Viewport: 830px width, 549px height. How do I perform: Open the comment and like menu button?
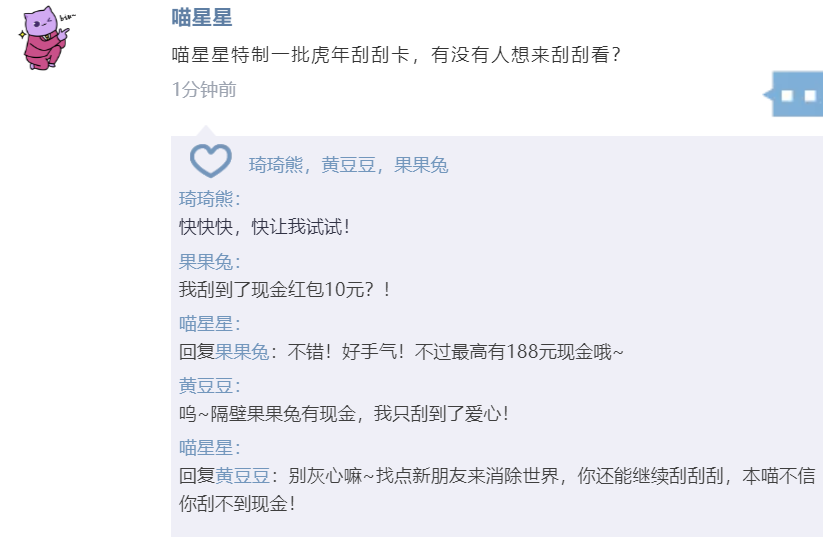tap(798, 94)
